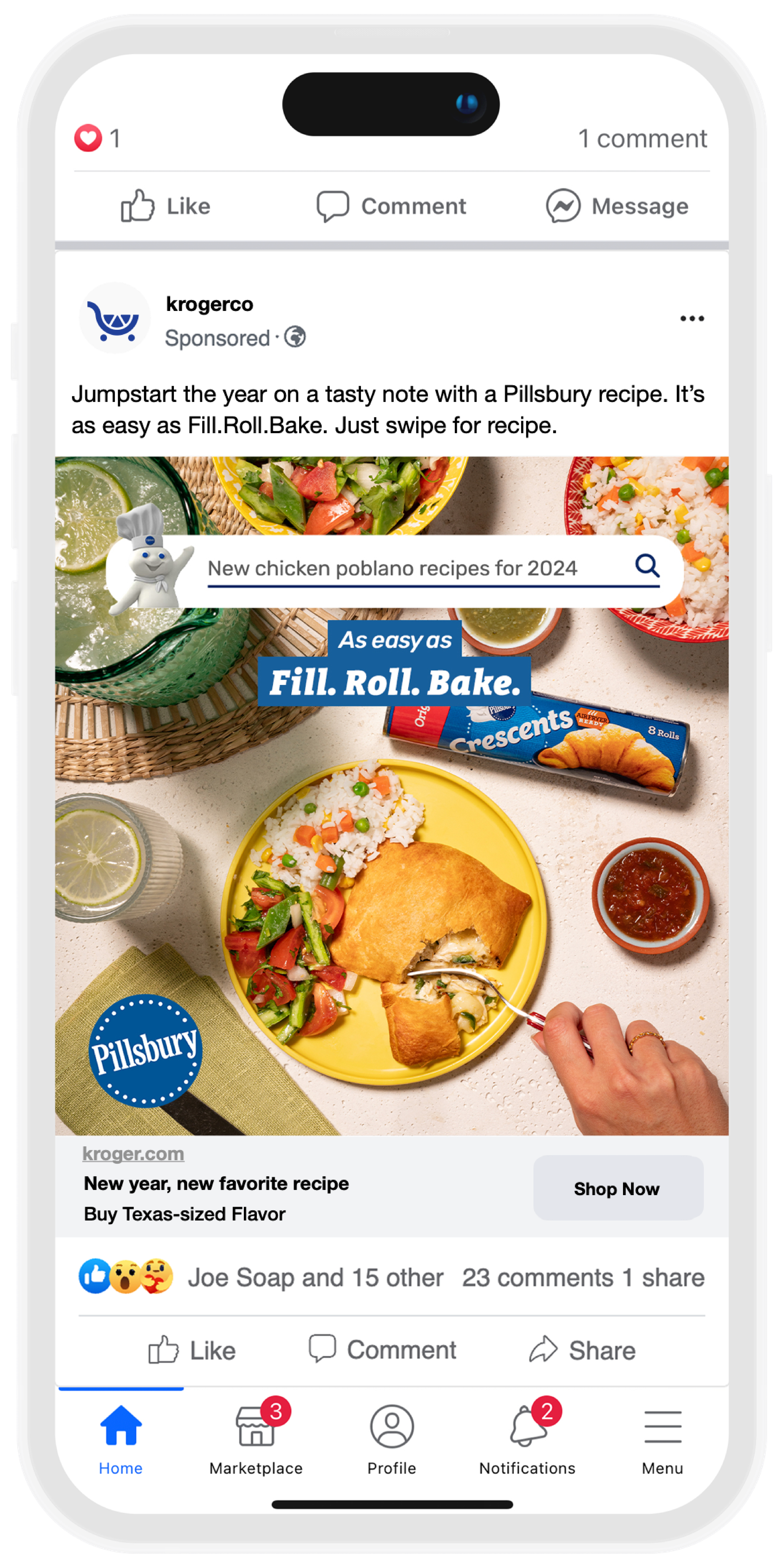Go to the Profile tab
Viewport: 783px width, 1568px height.
click(x=391, y=1440)
